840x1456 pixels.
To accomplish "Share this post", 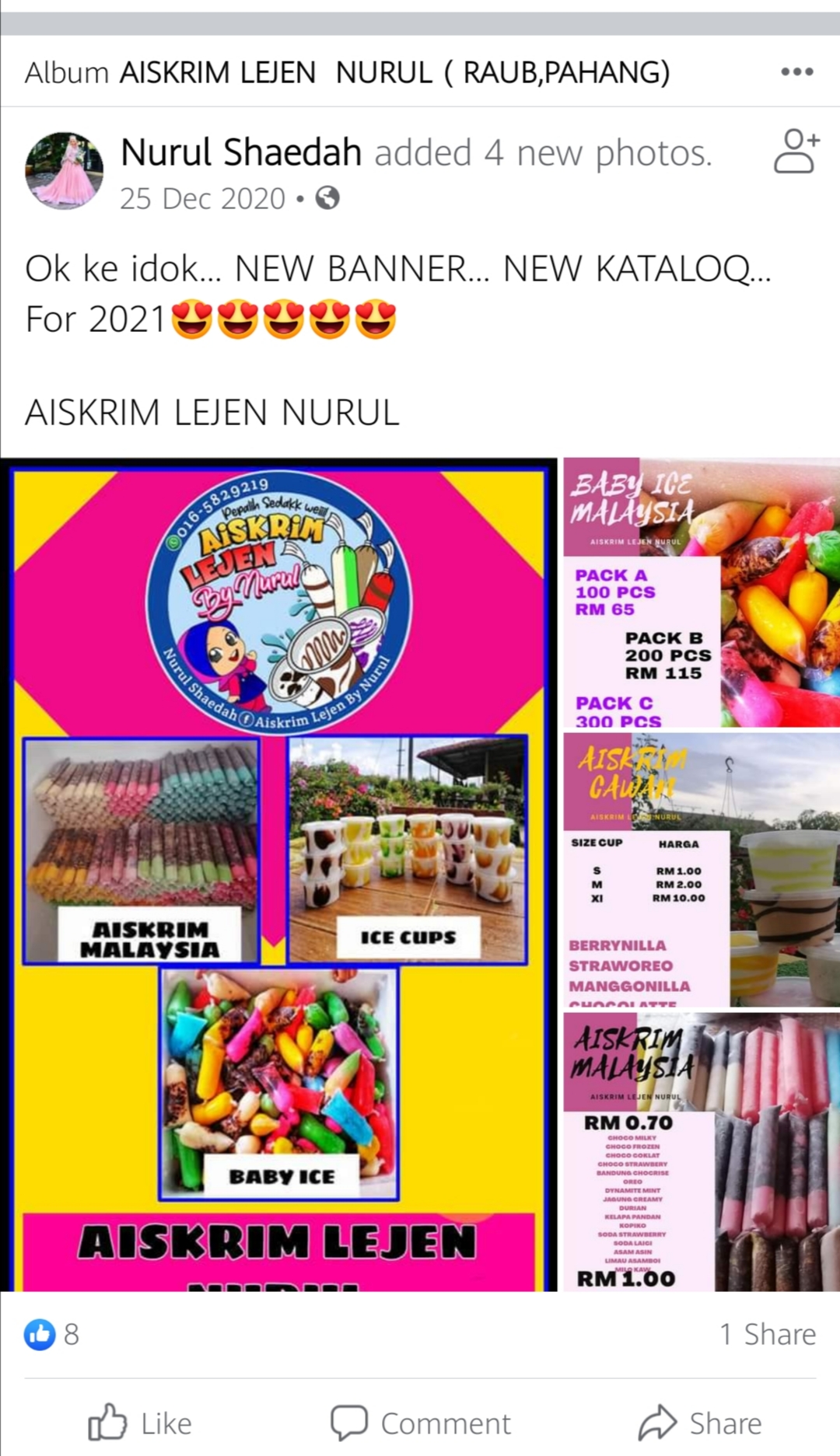I will click(700, 1423).
